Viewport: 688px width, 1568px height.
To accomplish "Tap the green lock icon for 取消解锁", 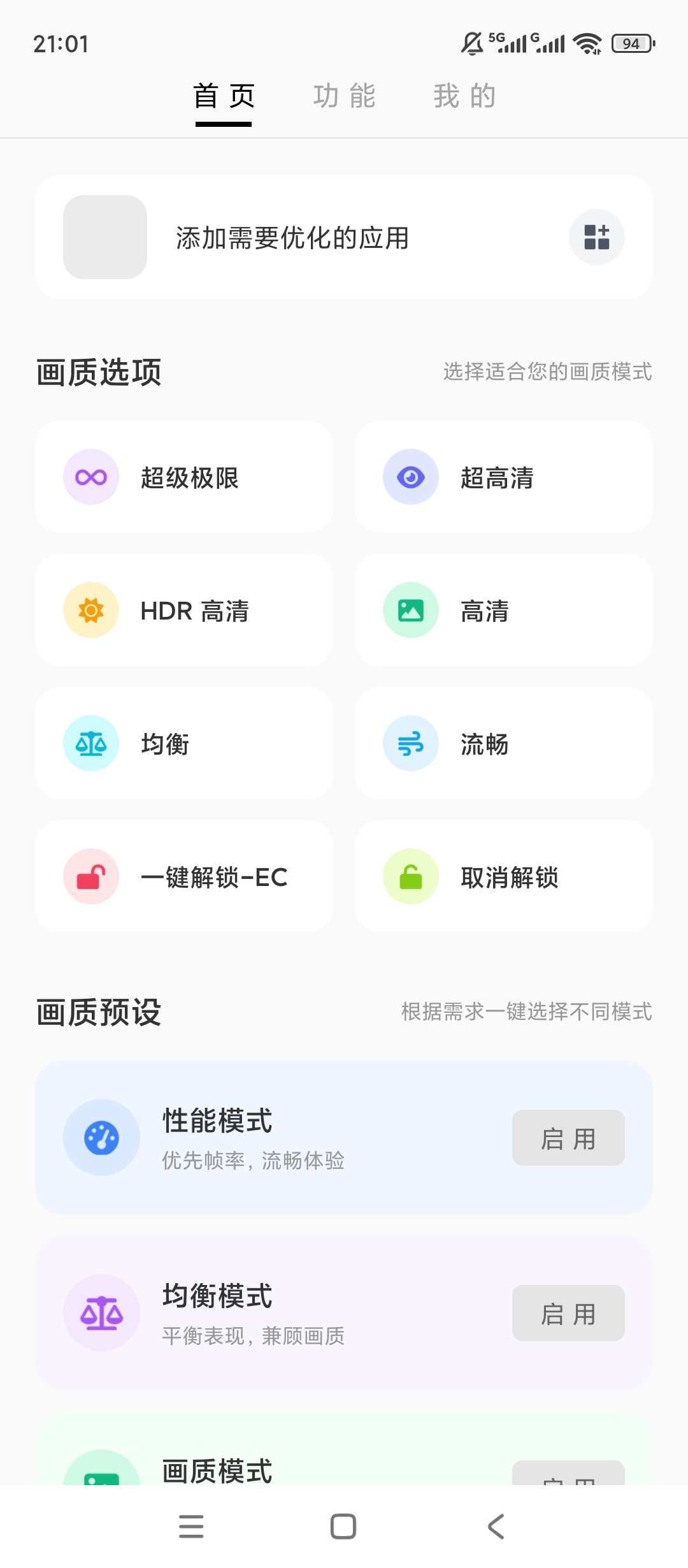I will point(410,876).
